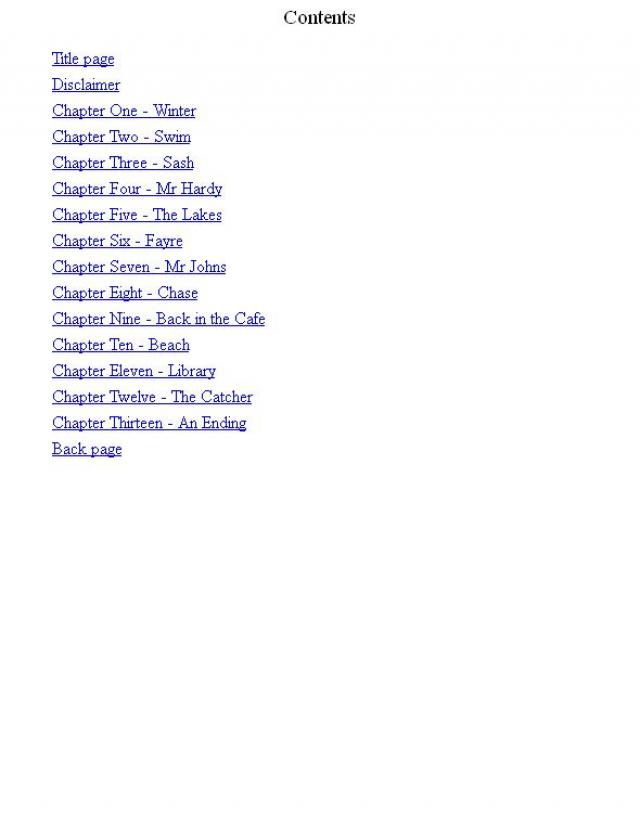
Task: Jump to Chapter Two - Swim
Action: point(121,137)
